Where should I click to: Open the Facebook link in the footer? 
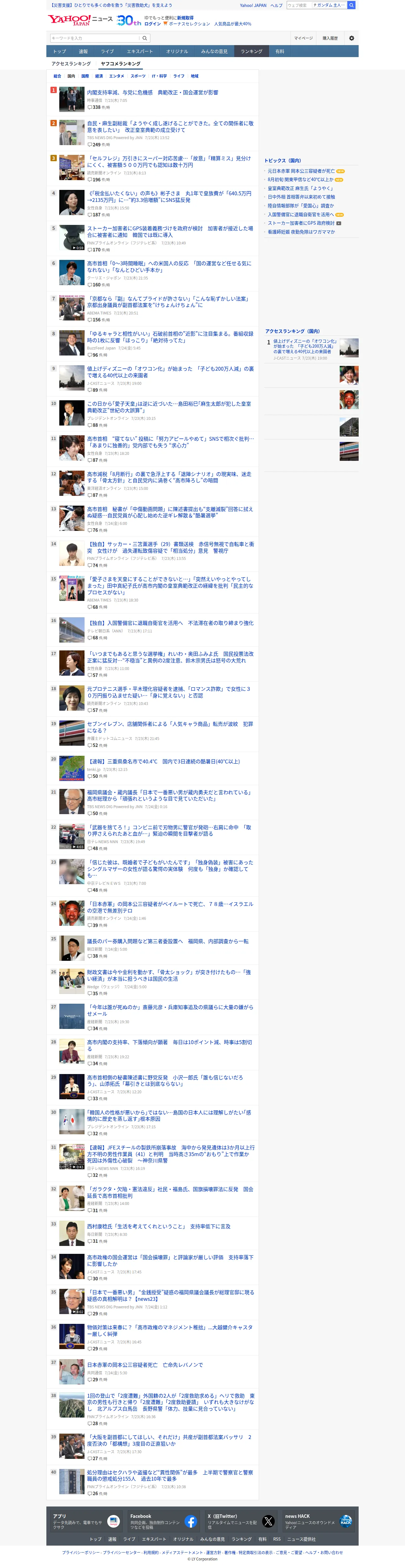[x=163, y=1521]
